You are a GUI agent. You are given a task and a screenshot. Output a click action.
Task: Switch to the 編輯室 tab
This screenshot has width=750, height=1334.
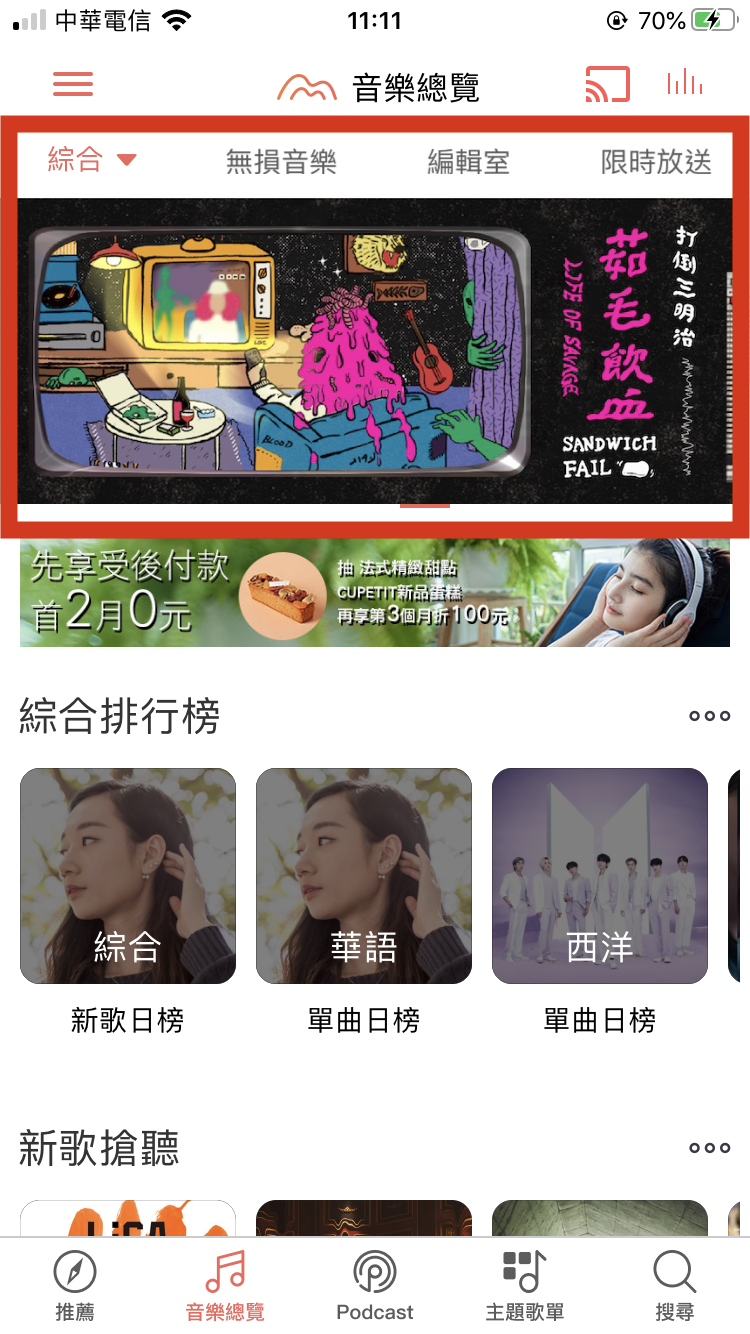point(468,162)
